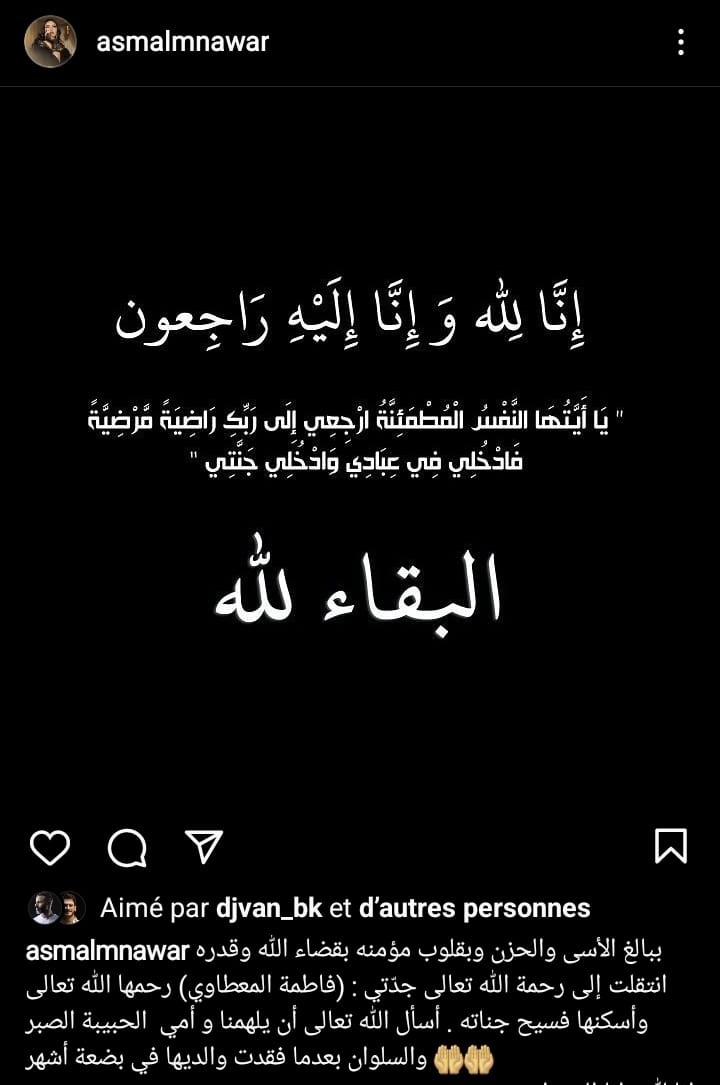The image size is (720, 1085).
Task: Open asmalmnawar's name in the caption
Action: click(x=108, y=949)
